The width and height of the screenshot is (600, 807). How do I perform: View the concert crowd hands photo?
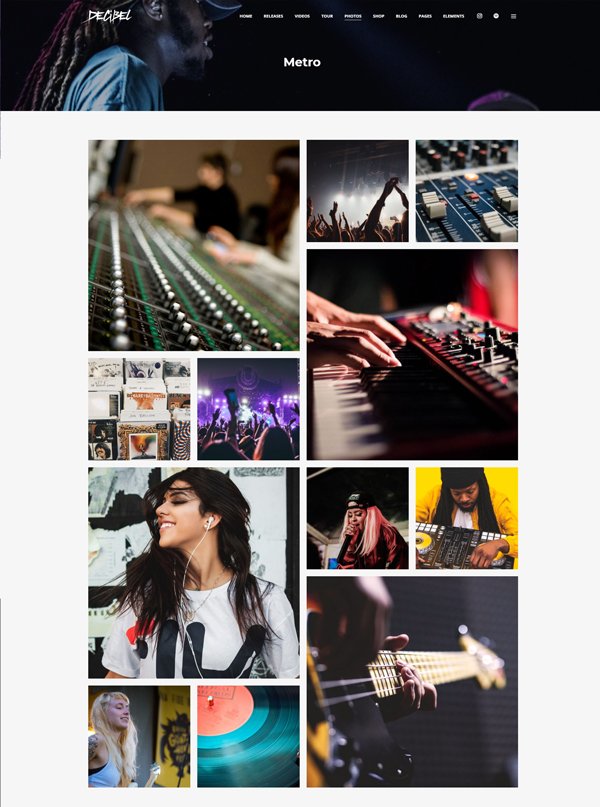coord(357,190)
